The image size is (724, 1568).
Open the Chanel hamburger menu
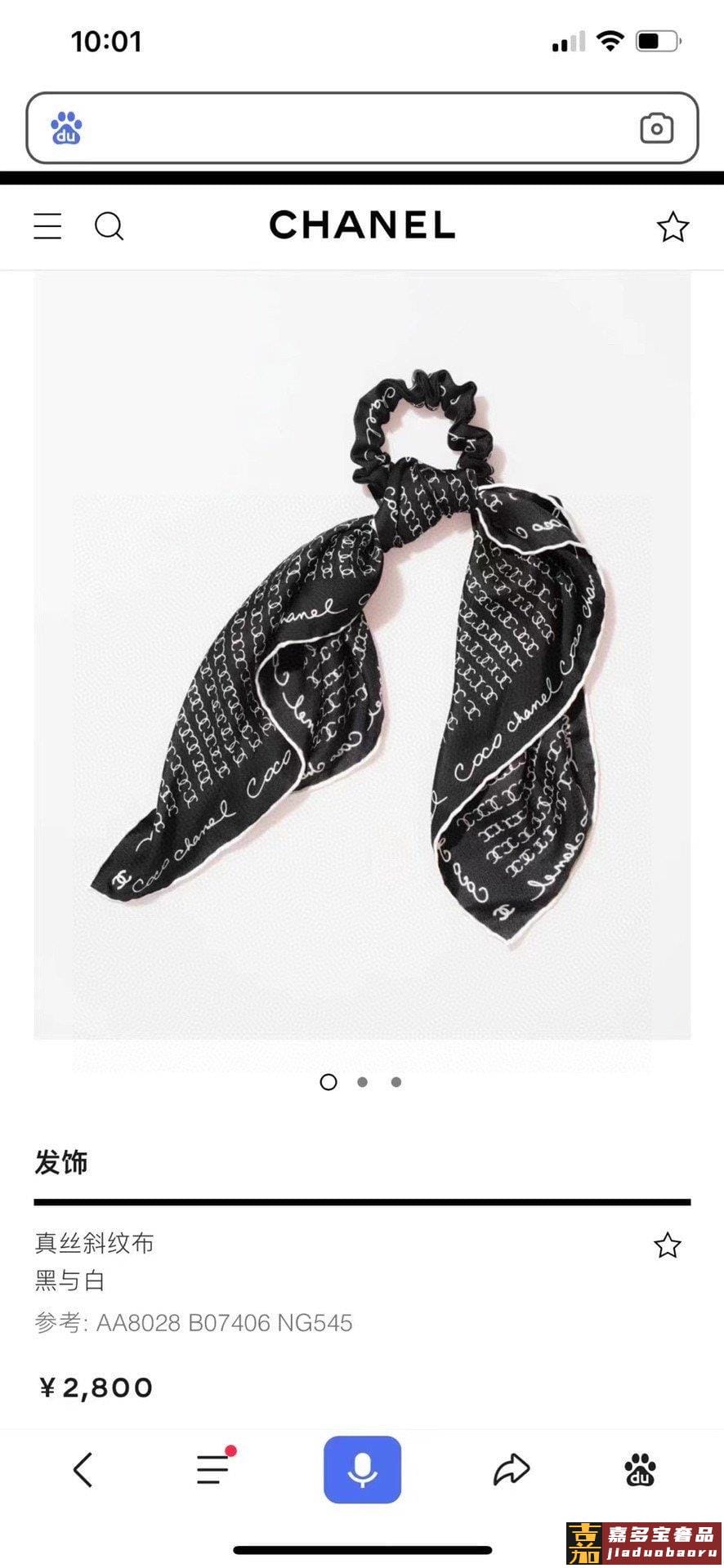47,226
